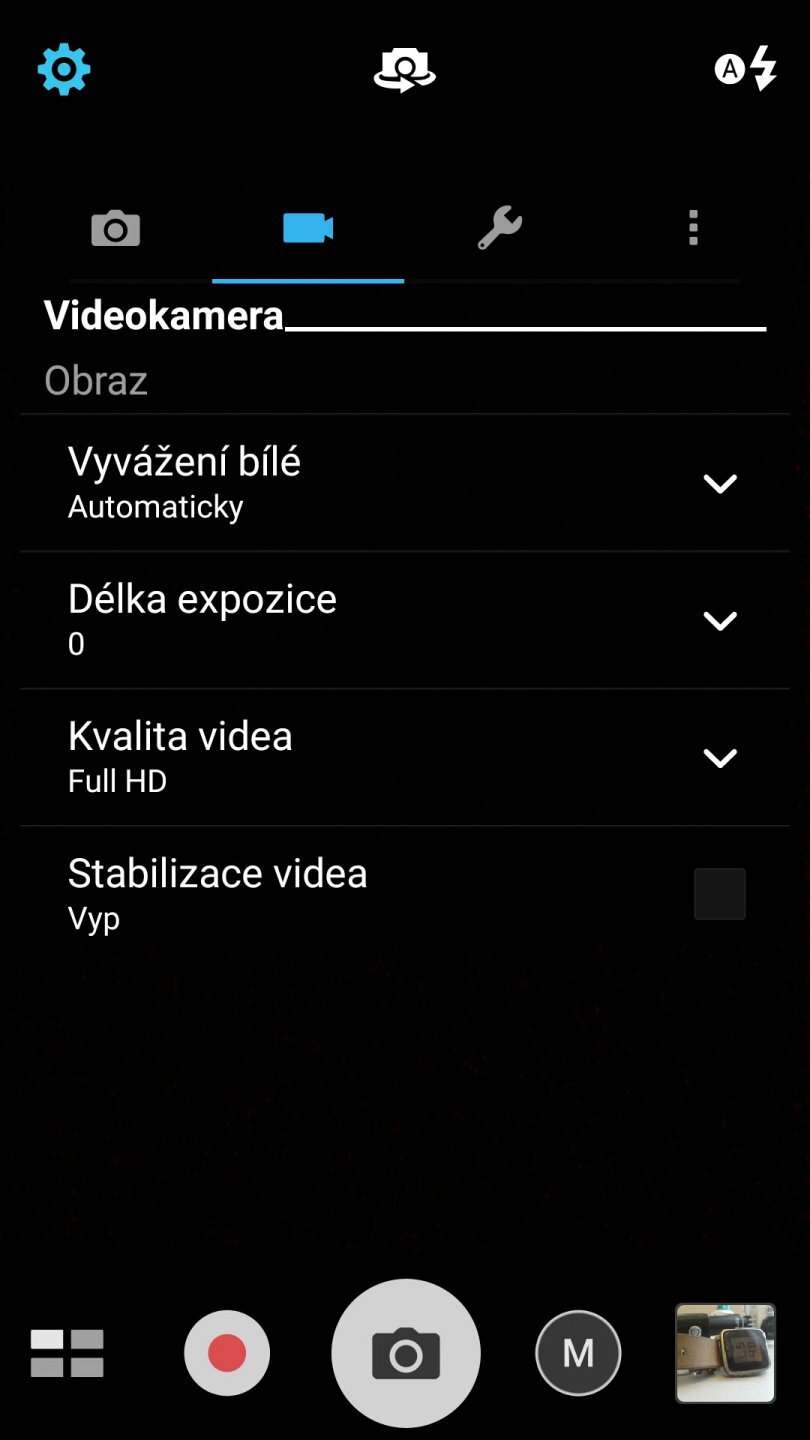Open the camera settings gear icon

(x=64, y=69)
